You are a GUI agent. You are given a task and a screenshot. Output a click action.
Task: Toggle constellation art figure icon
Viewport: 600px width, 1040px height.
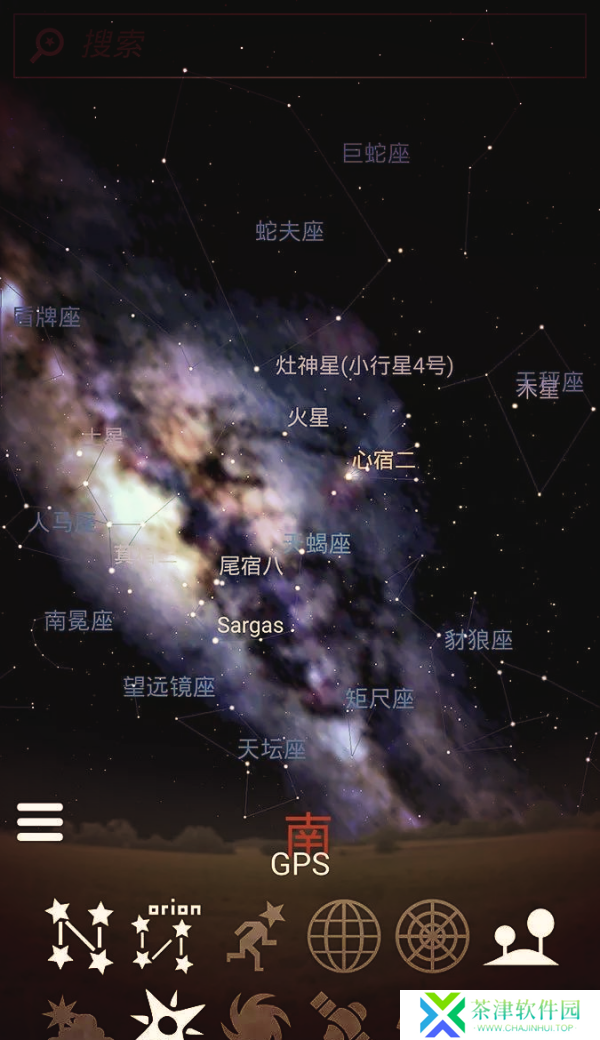255,936
